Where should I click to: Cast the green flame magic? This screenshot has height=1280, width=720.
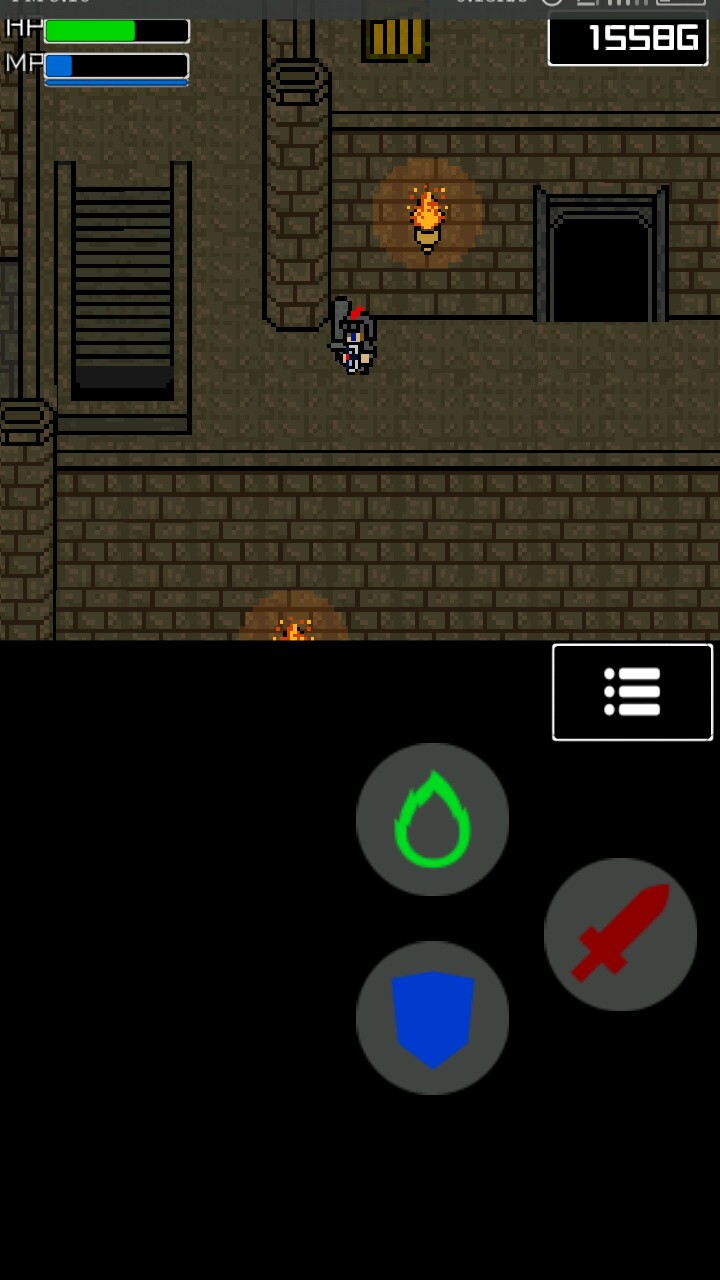(432, 819)
